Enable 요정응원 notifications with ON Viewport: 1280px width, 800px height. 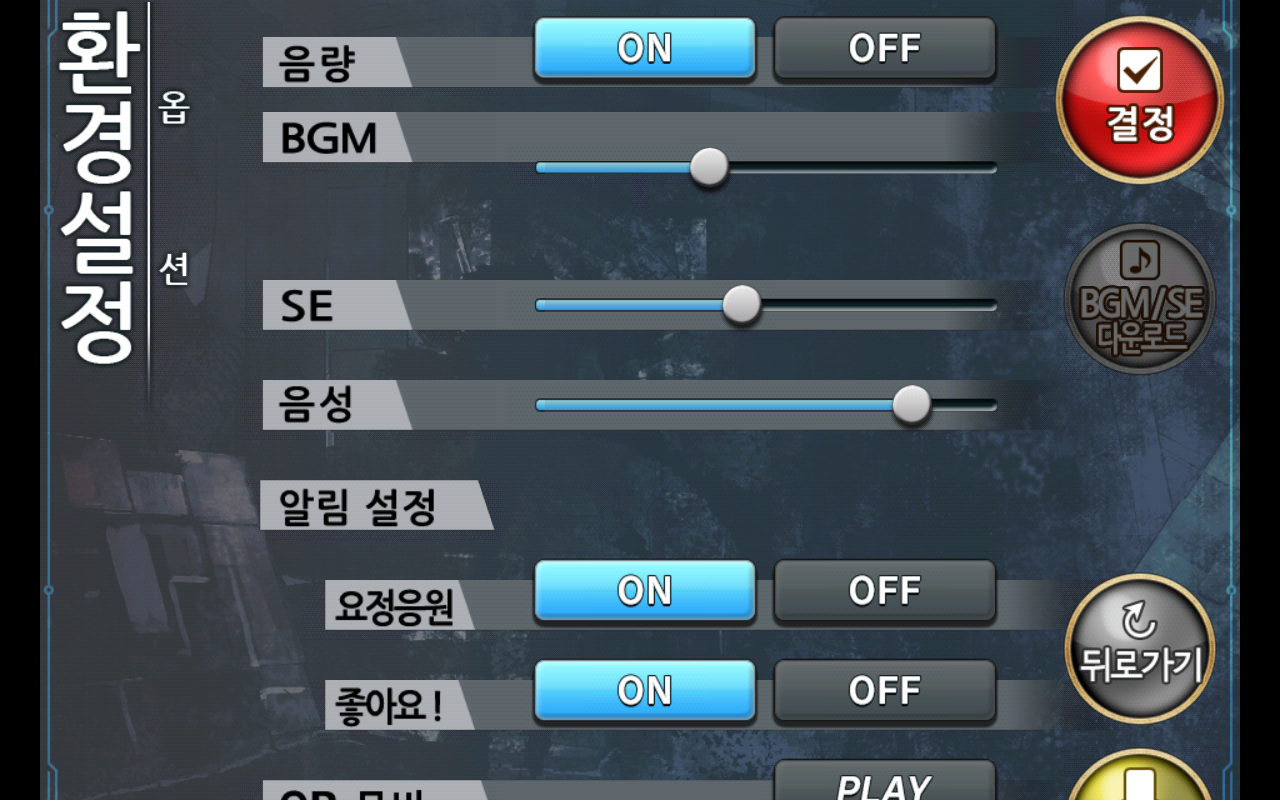[644, 591]
